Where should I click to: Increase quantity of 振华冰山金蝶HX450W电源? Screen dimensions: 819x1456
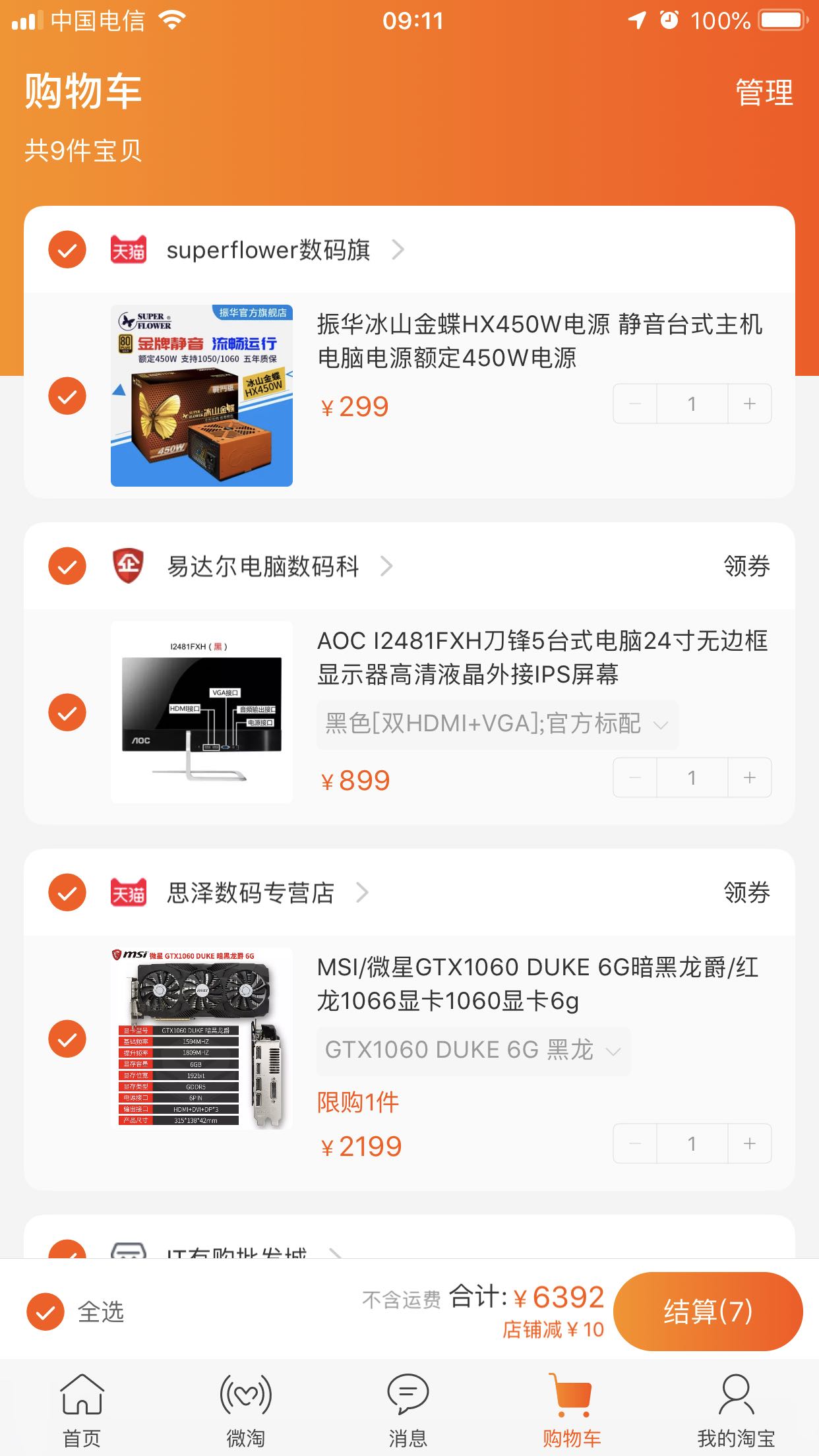(749, 404)
